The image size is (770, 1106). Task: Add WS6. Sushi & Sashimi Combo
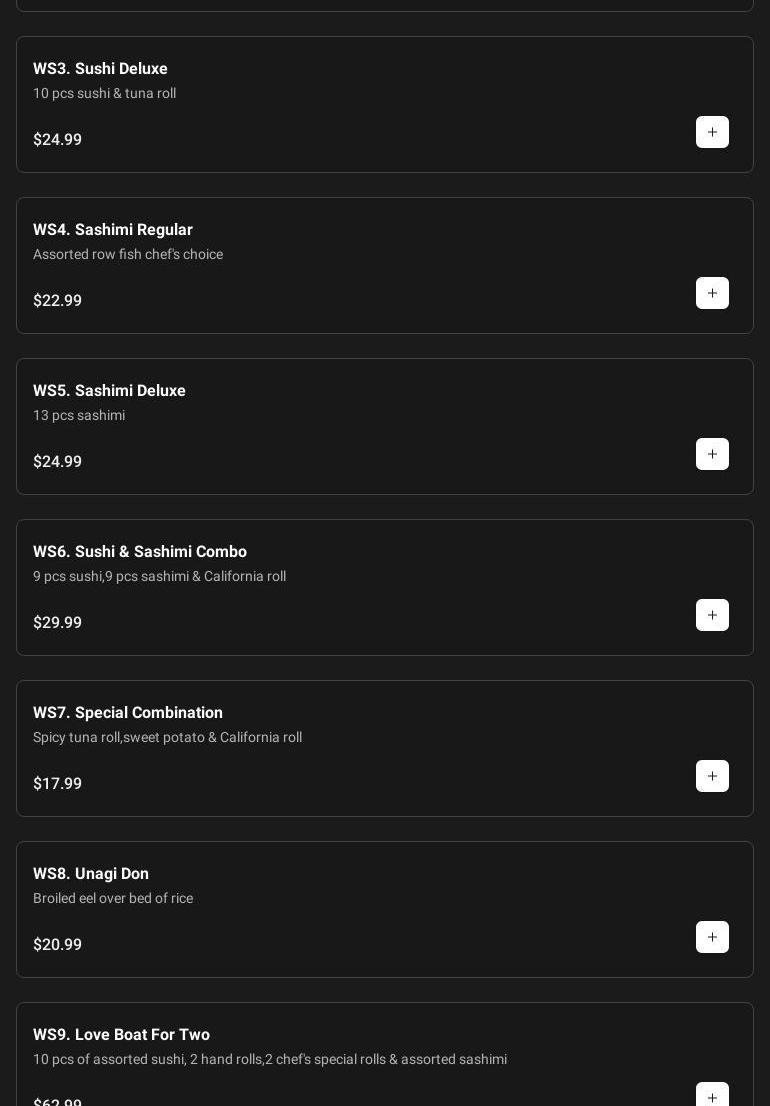pyautogui.click(x=712, y=615)
